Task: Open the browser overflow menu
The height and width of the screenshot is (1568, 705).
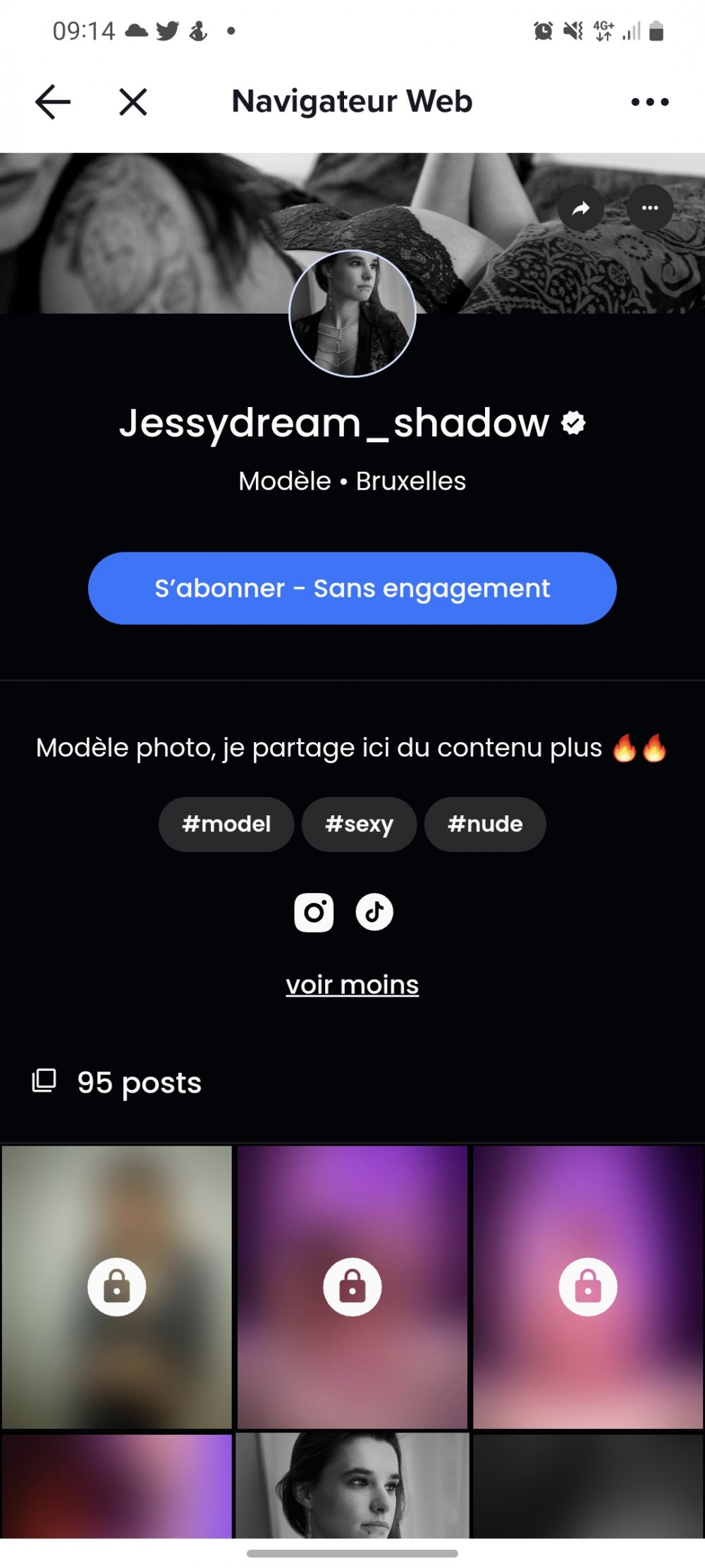Action: (x=649, y=102)
